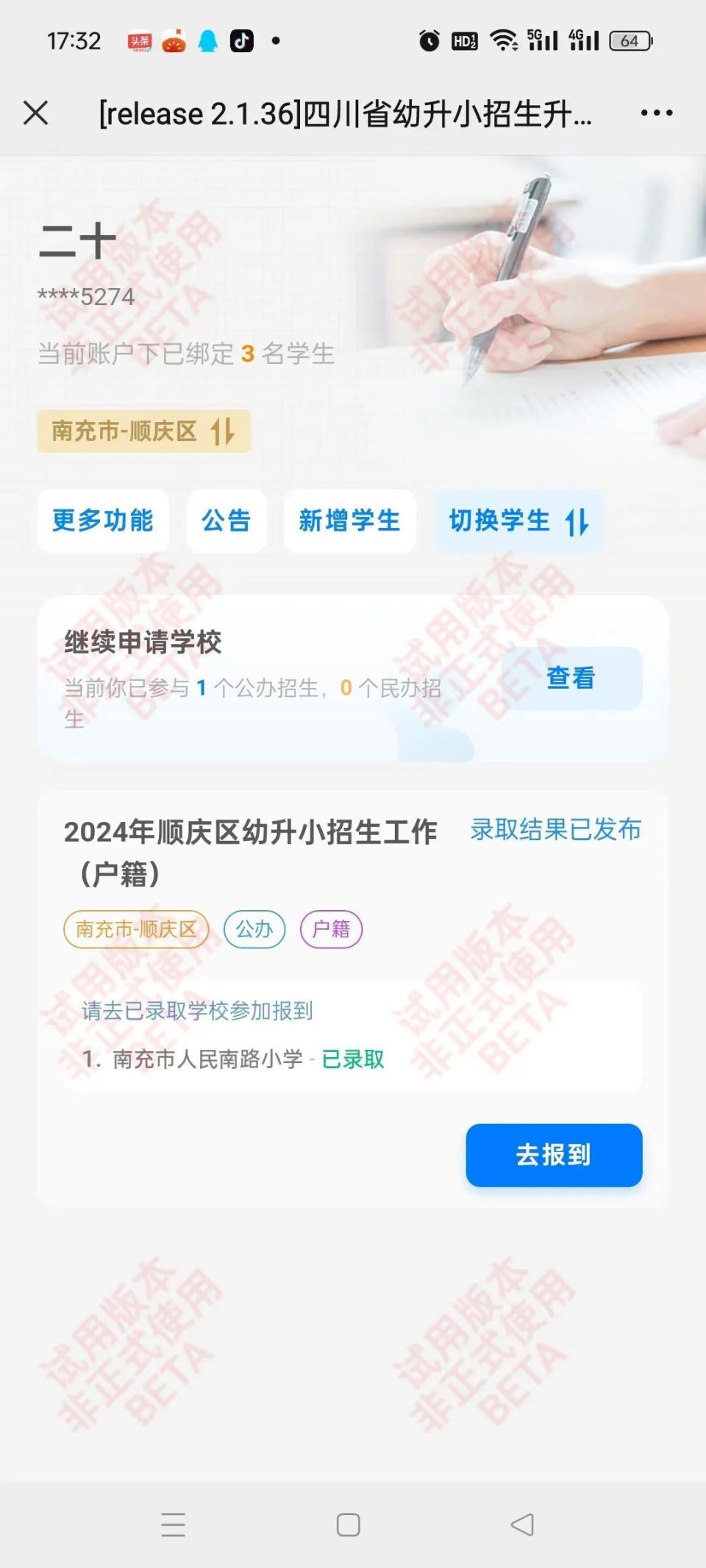The image size is (706, 1568).
Task: Tap the 去报到 button
Action: [553, 1156]
